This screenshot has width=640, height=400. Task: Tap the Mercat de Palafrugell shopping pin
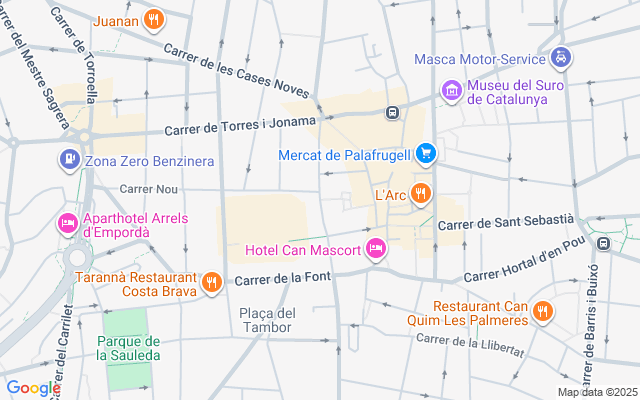426,153
